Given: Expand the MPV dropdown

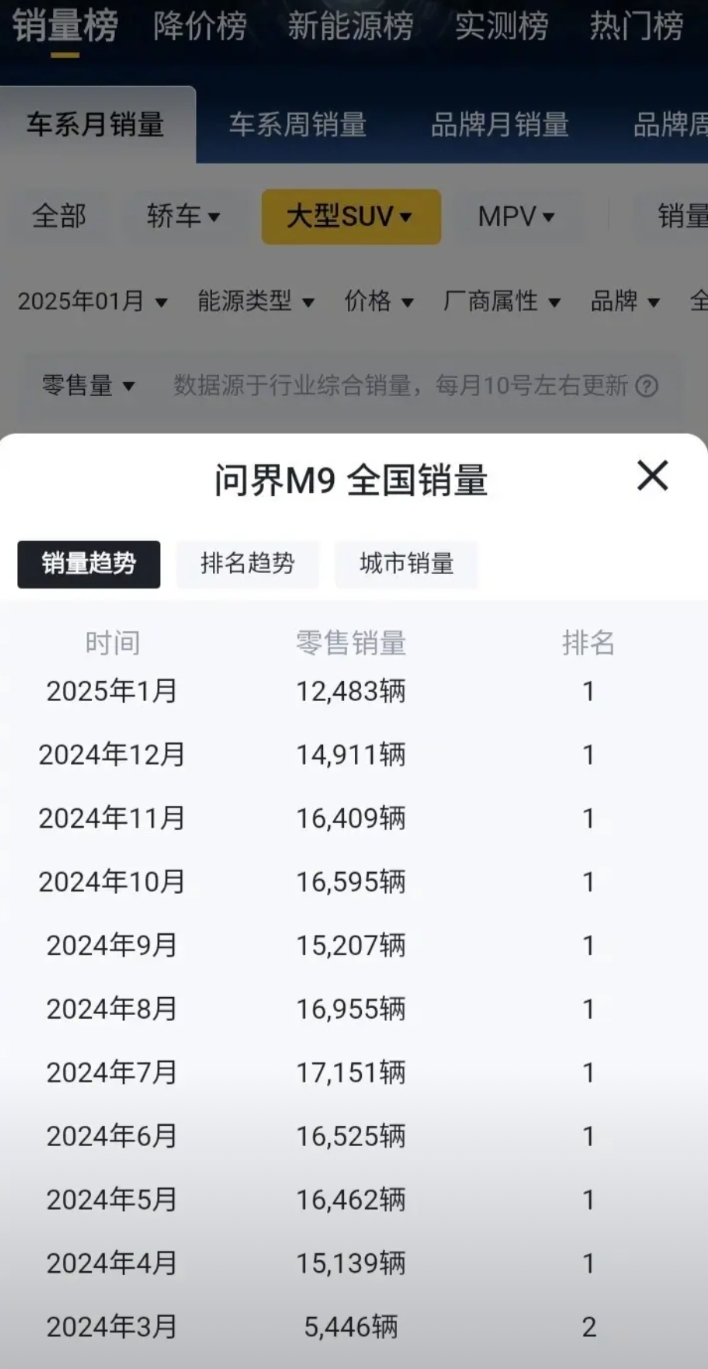Looking at the screenshot, I should pyautogui.click(x=516, y=216).
